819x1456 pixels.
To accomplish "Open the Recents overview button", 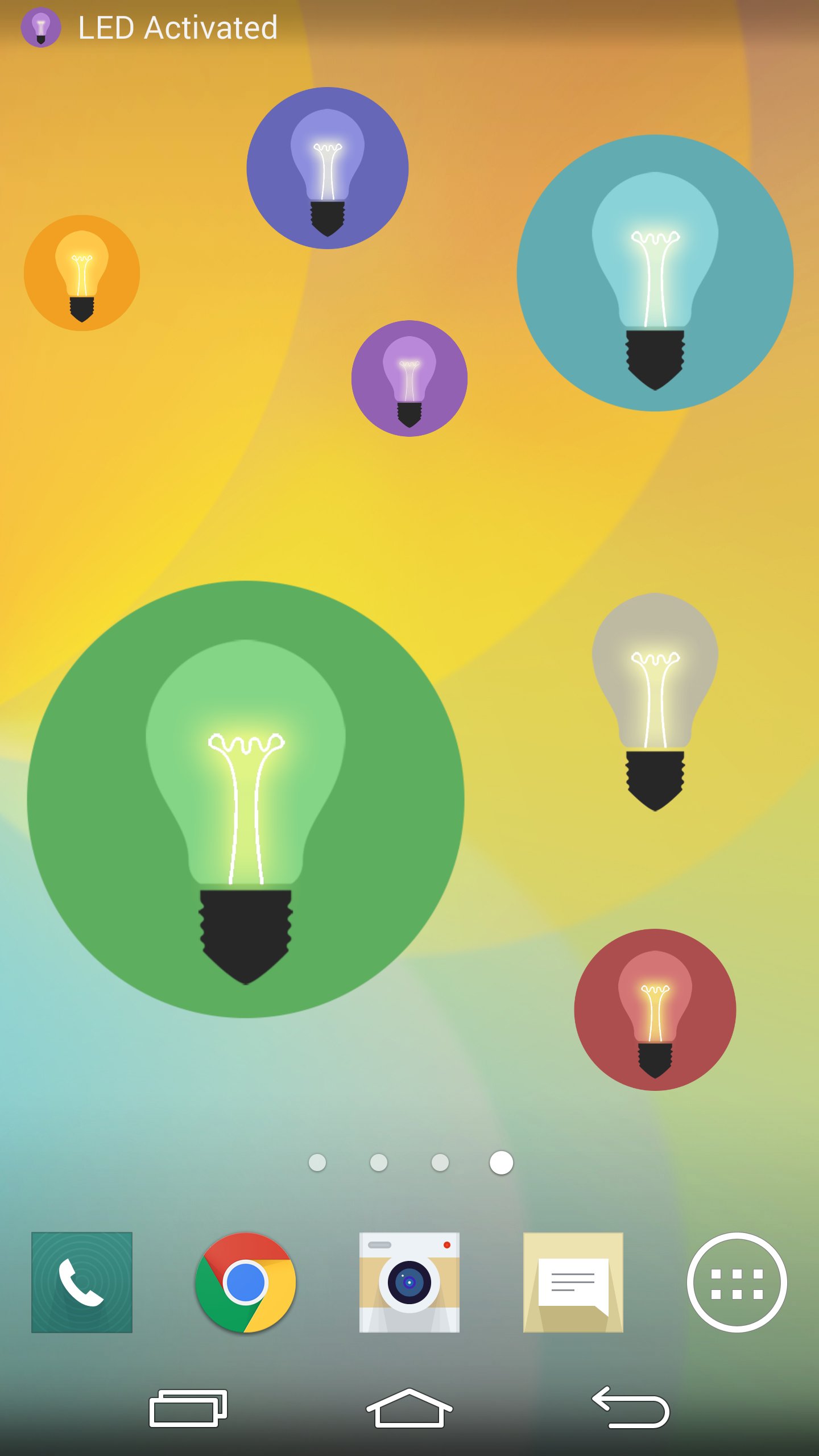I will [x=188, y=1408].
